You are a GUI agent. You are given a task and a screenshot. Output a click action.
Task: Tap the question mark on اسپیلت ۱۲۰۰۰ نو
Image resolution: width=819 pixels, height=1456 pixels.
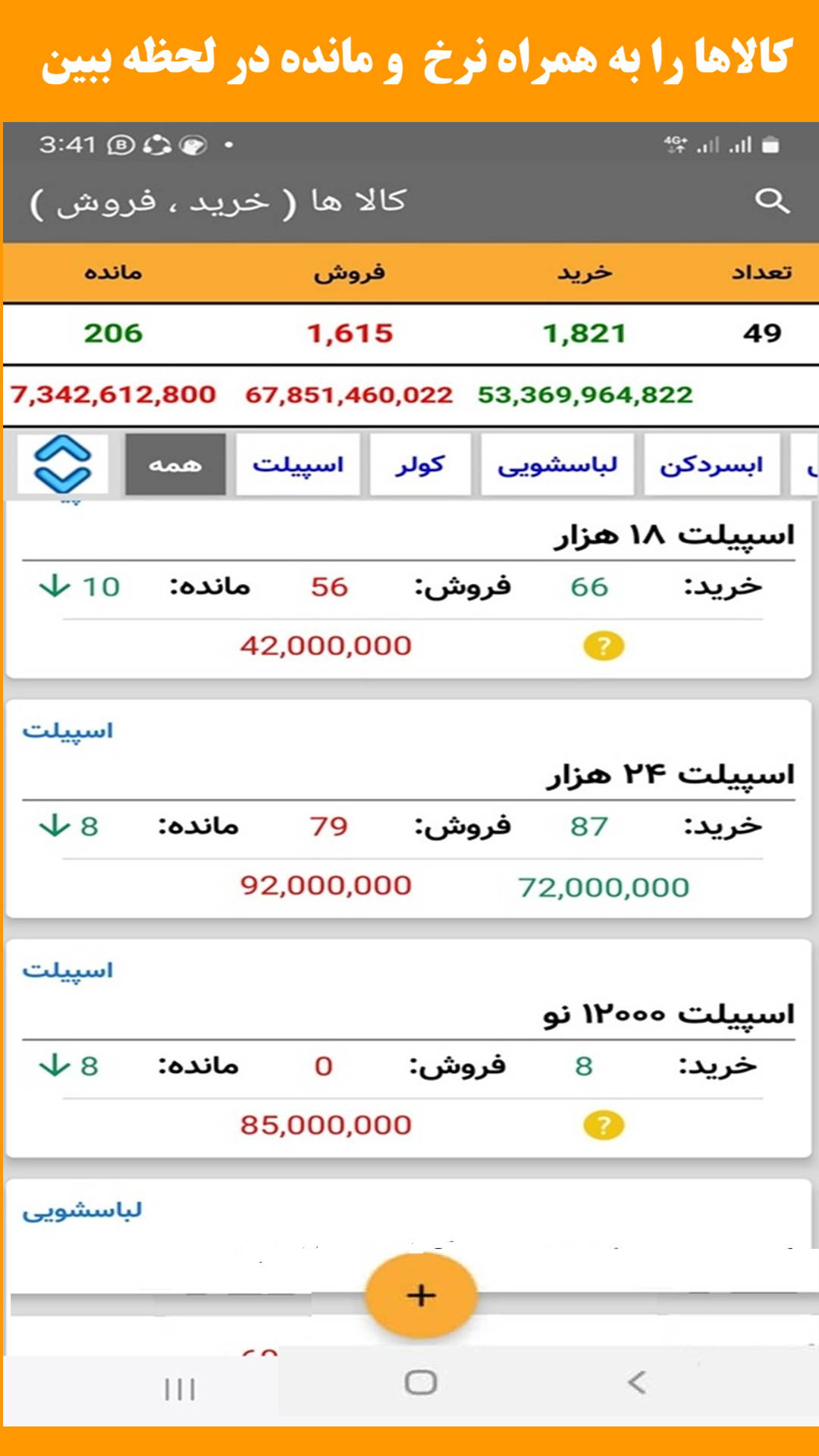click(604, 1125)
